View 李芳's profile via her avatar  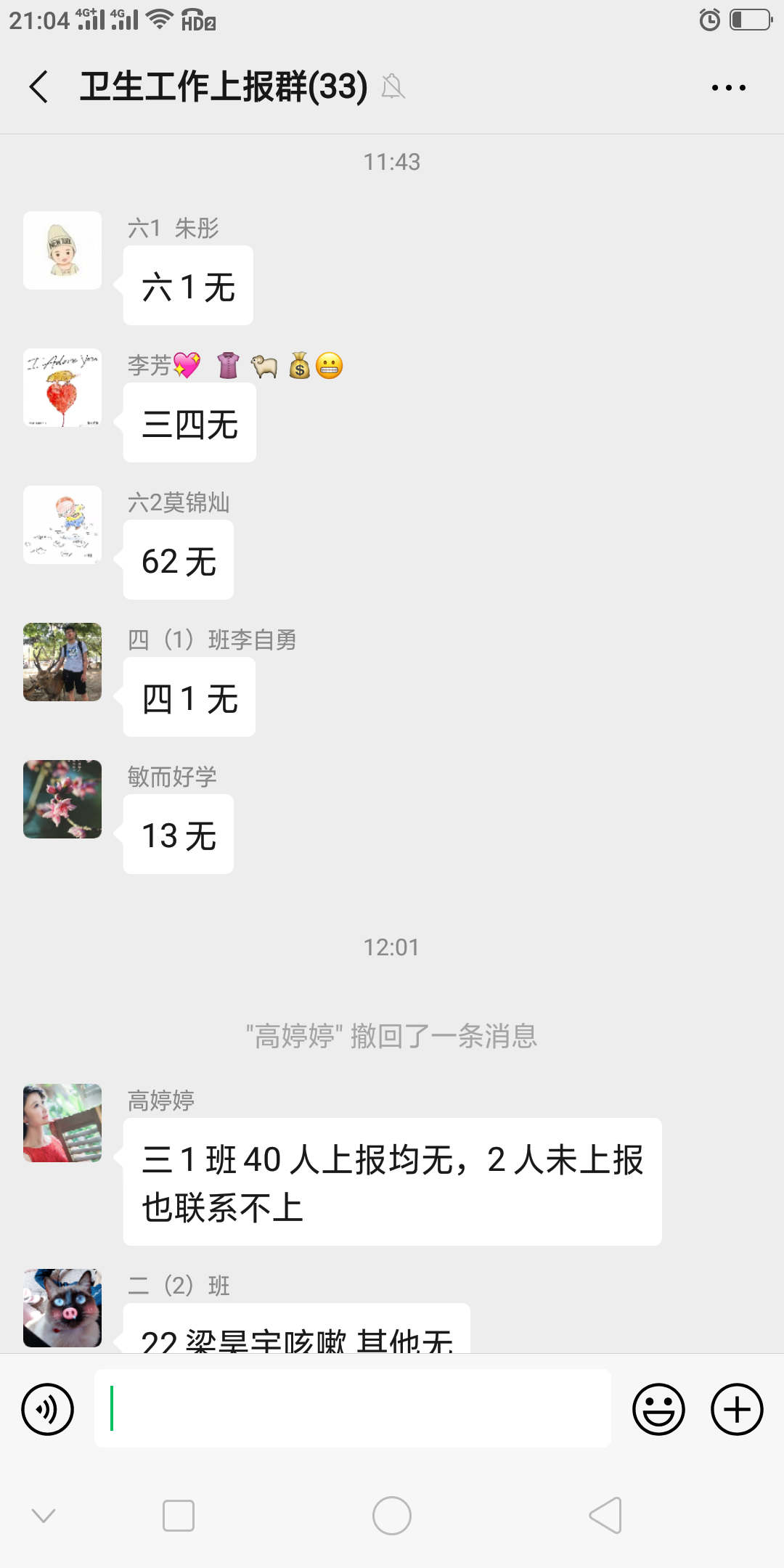click(62, 388)
